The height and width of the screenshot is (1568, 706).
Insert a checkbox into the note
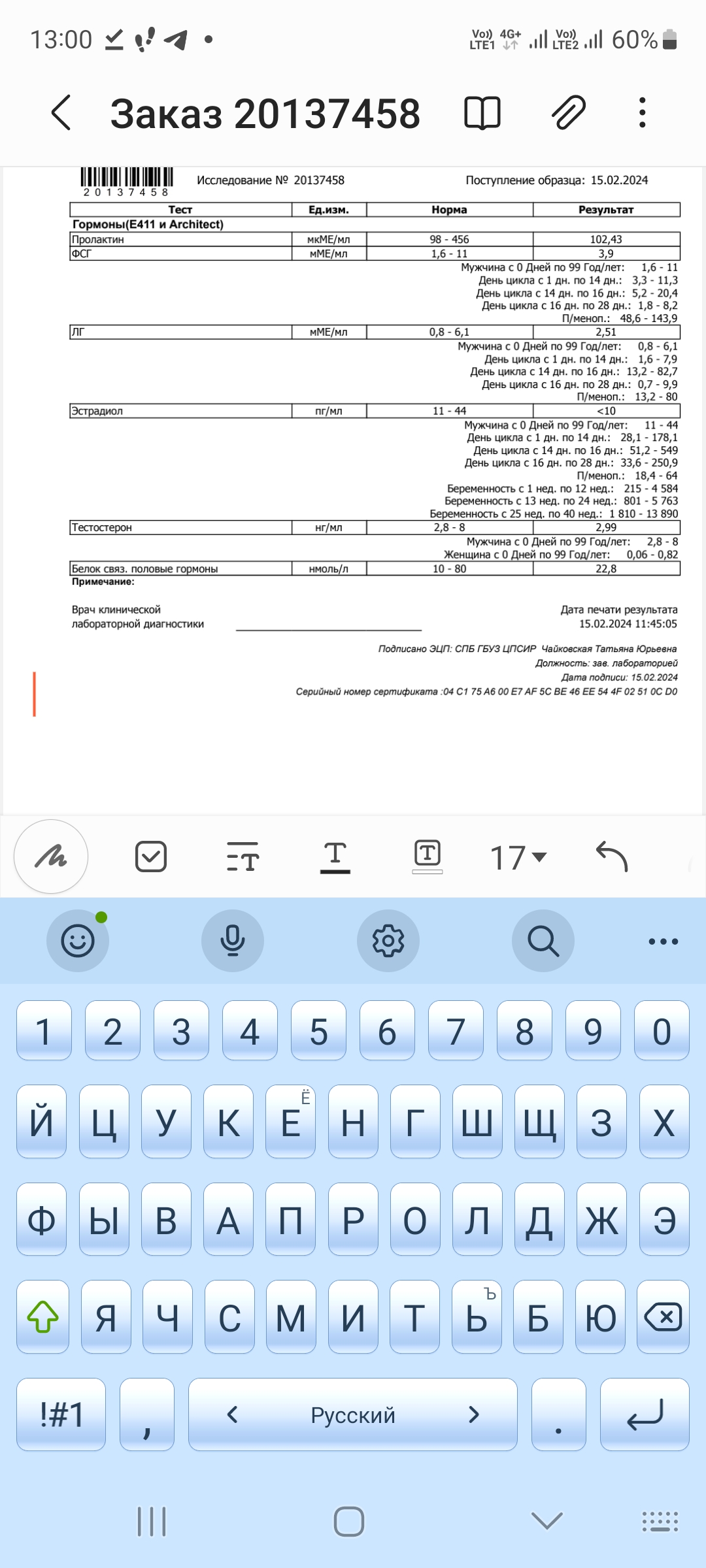pos(151,857)
